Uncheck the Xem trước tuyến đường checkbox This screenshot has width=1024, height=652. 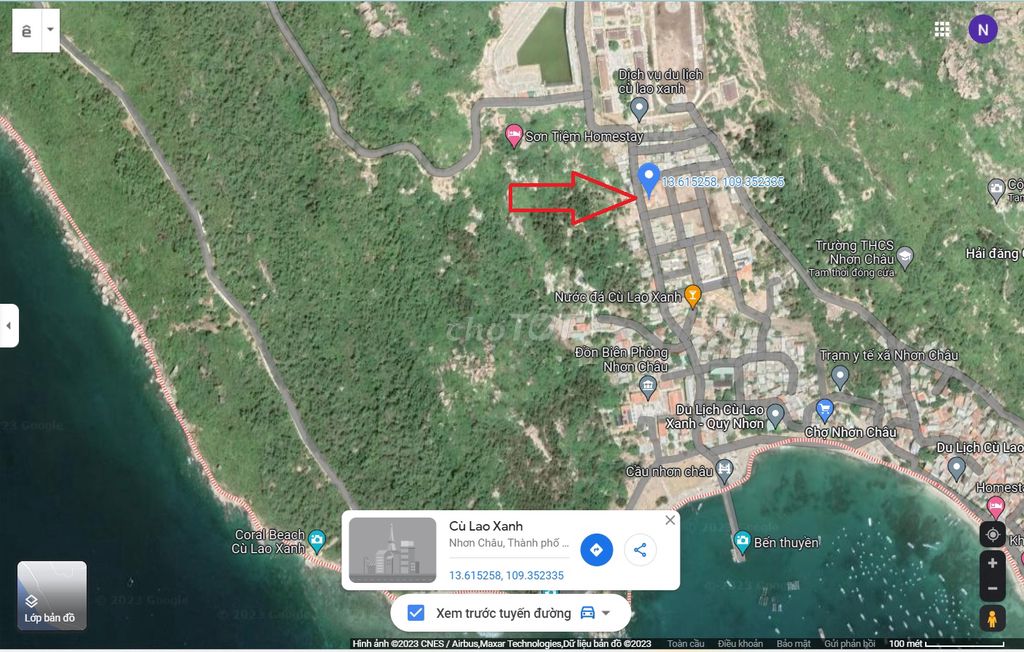click(416, 613)
